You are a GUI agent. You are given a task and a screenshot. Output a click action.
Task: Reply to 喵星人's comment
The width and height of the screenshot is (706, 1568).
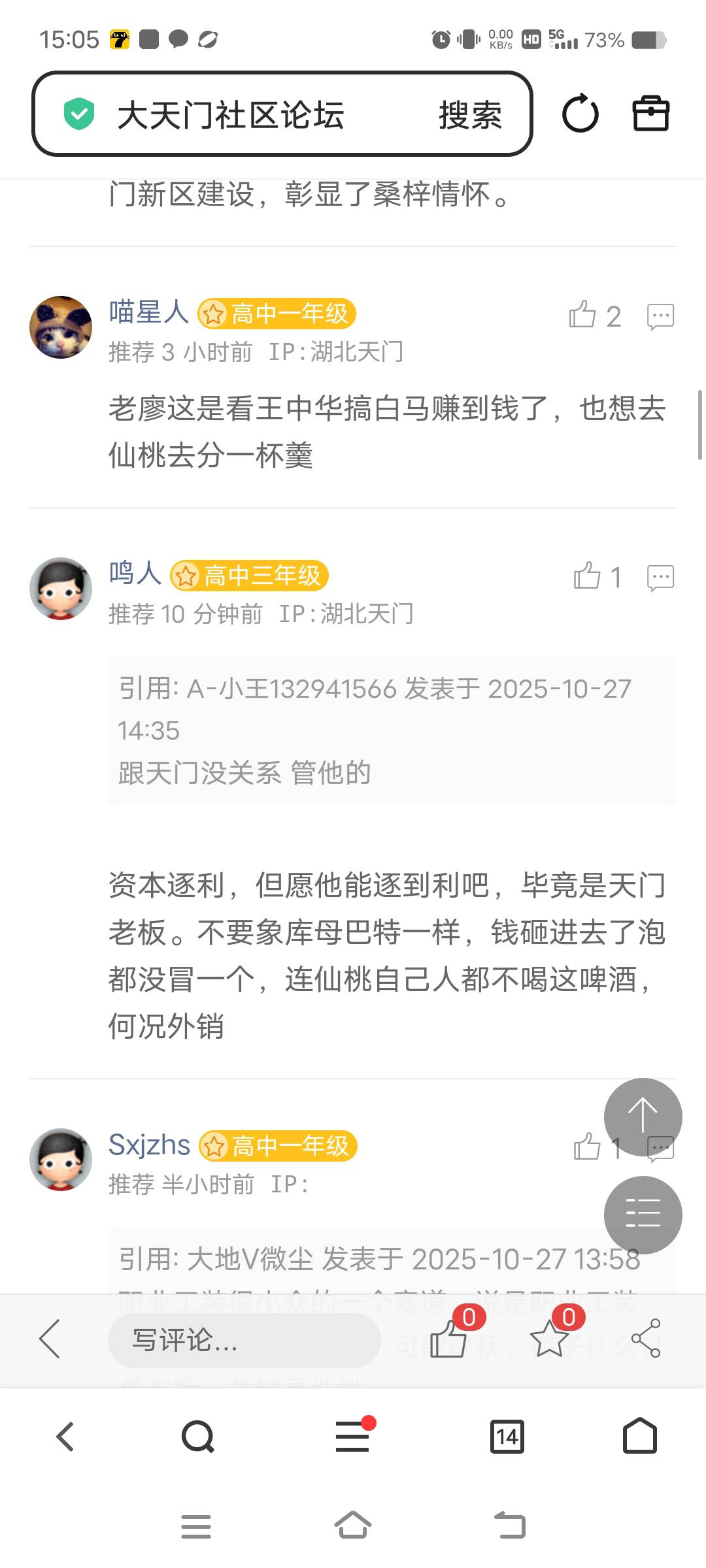pos(660,316)
